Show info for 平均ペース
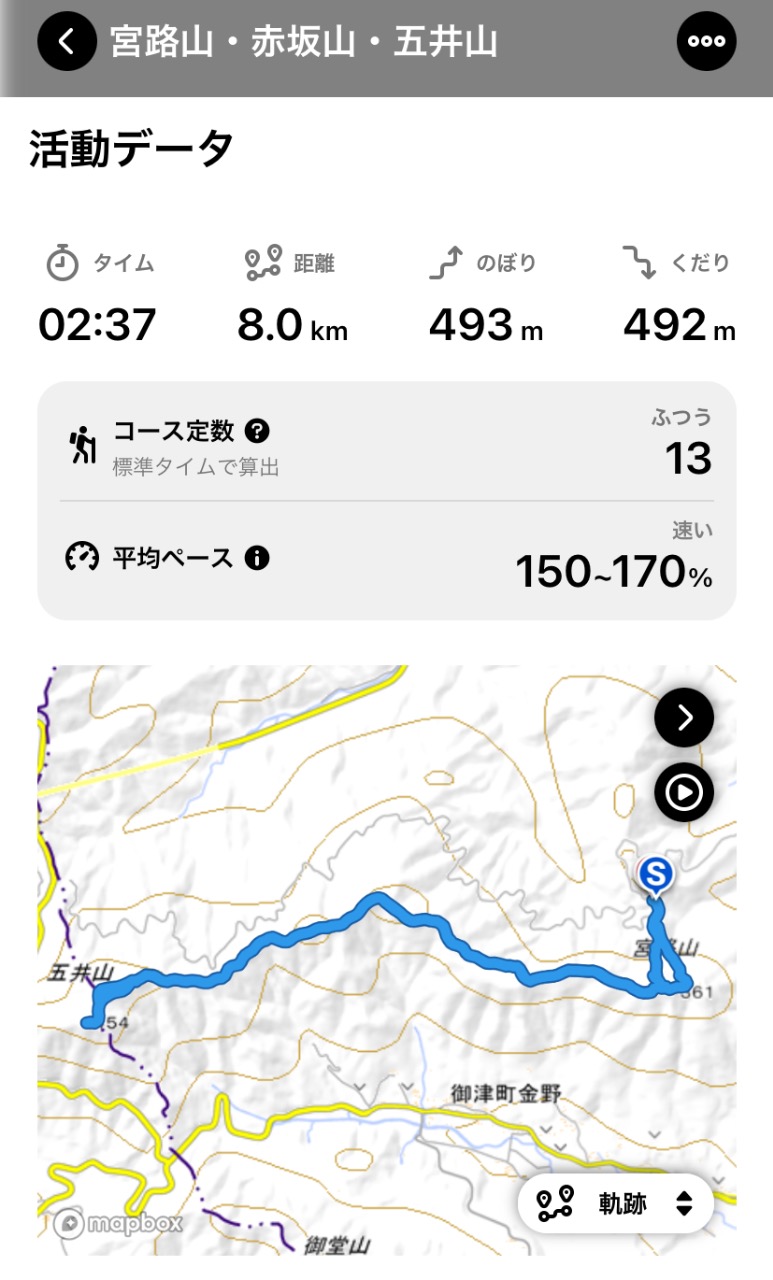This screenshot has width=773, height=1280. pos(257,558)
